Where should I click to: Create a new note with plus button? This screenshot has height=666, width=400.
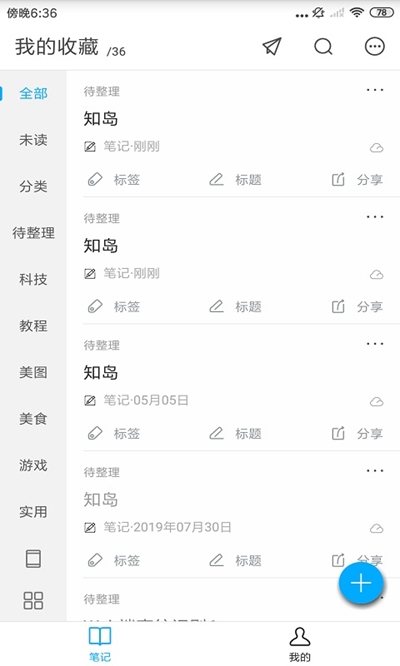(x=361, y=583)
